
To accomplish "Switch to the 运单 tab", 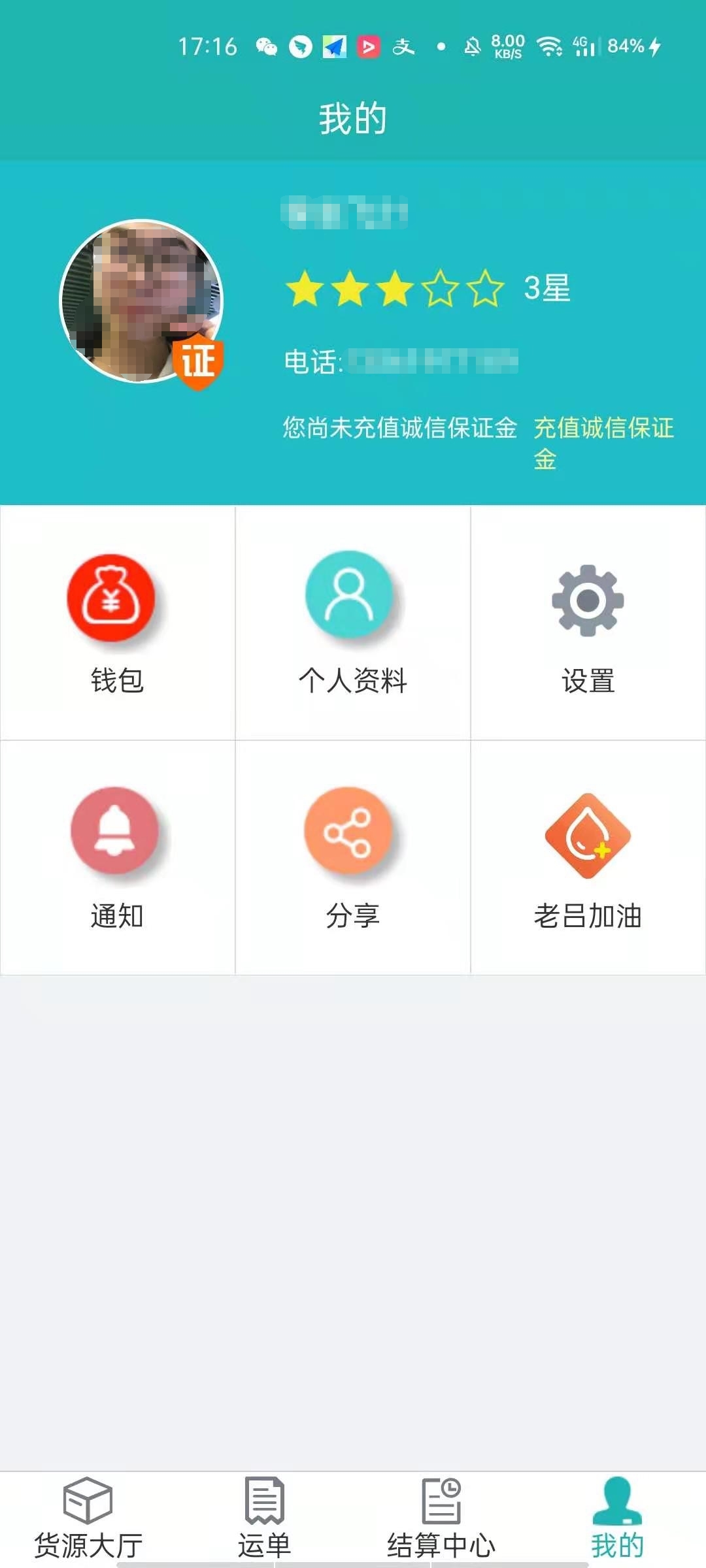I will click(264, 1518).
